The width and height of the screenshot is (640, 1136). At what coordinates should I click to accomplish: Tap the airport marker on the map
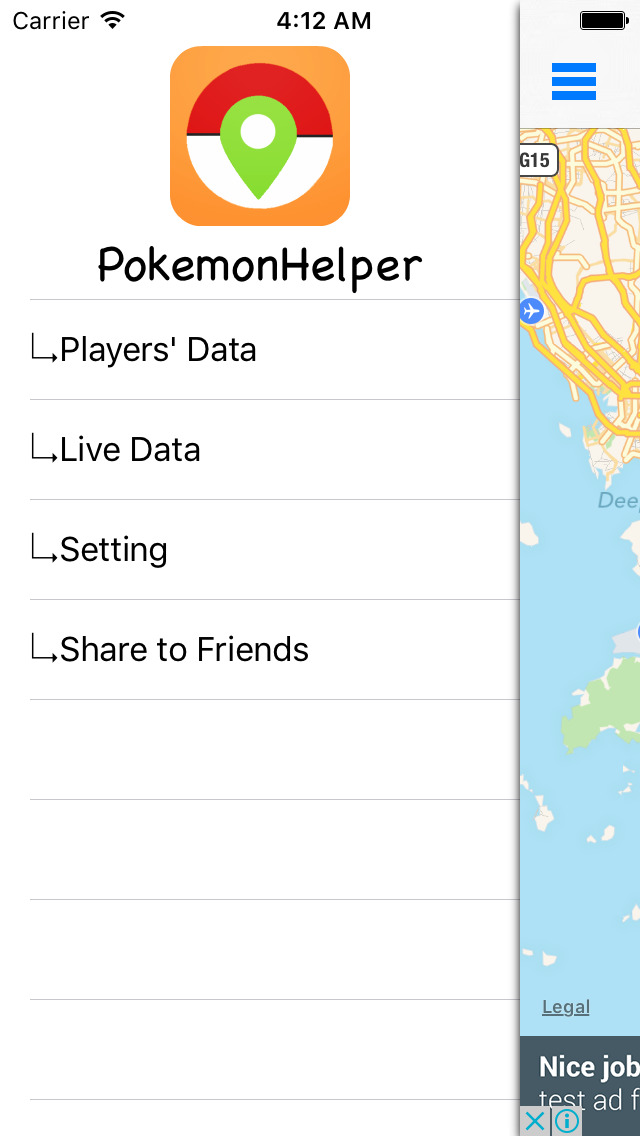coord(531,312)
